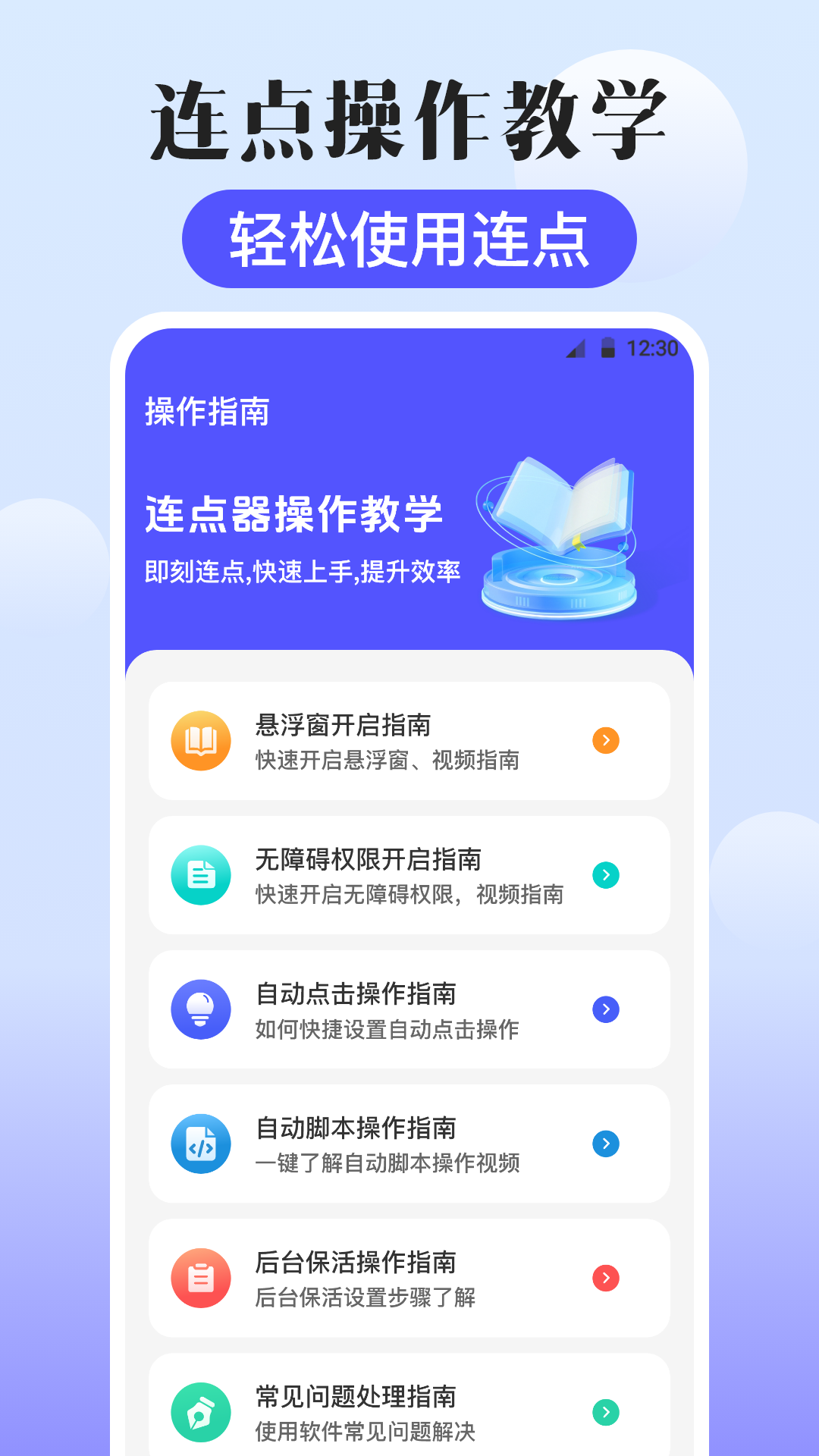Click the teal document icon beside 无障碍权限开启指南
The image size is (819, 1456).
199,874
